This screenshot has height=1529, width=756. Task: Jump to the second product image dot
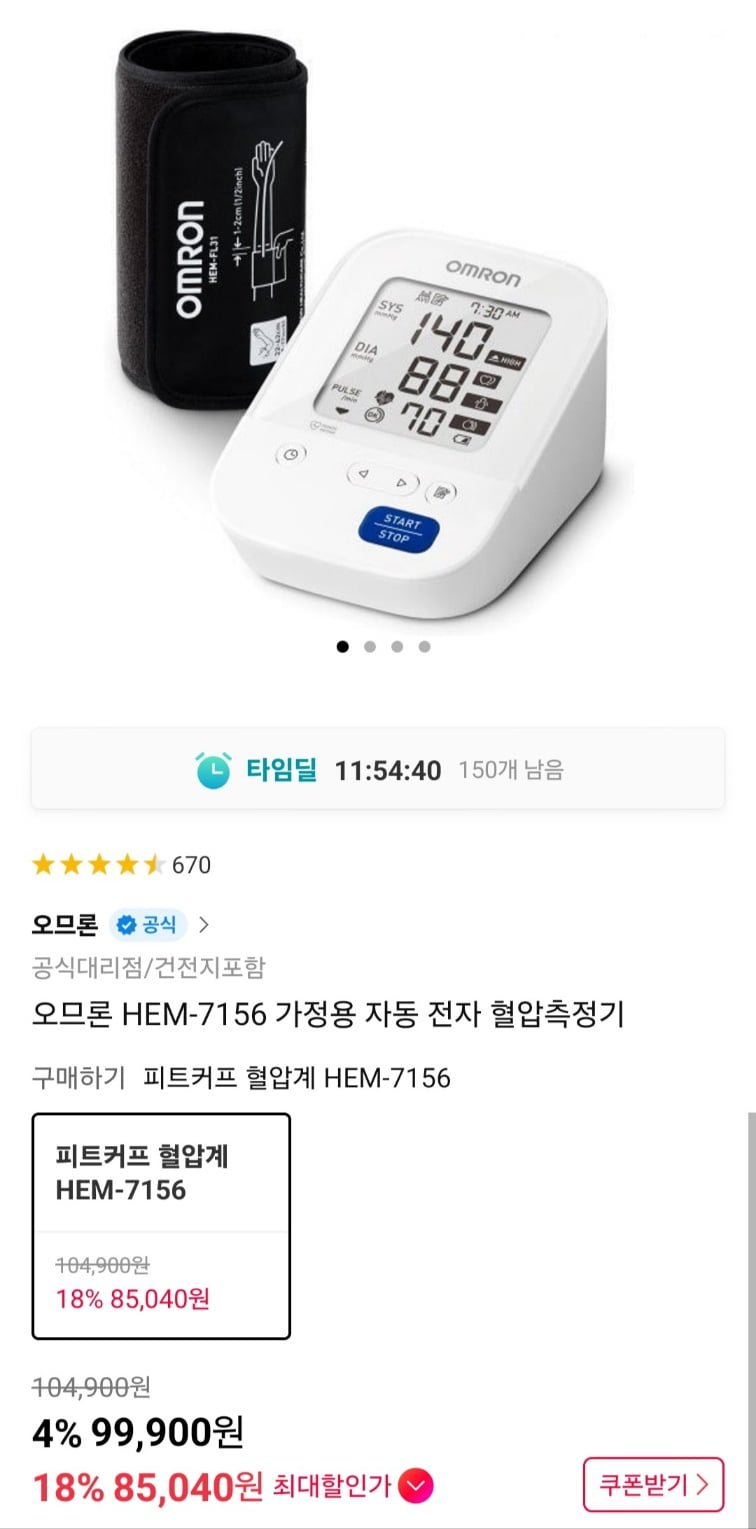(x=370, y=647)
